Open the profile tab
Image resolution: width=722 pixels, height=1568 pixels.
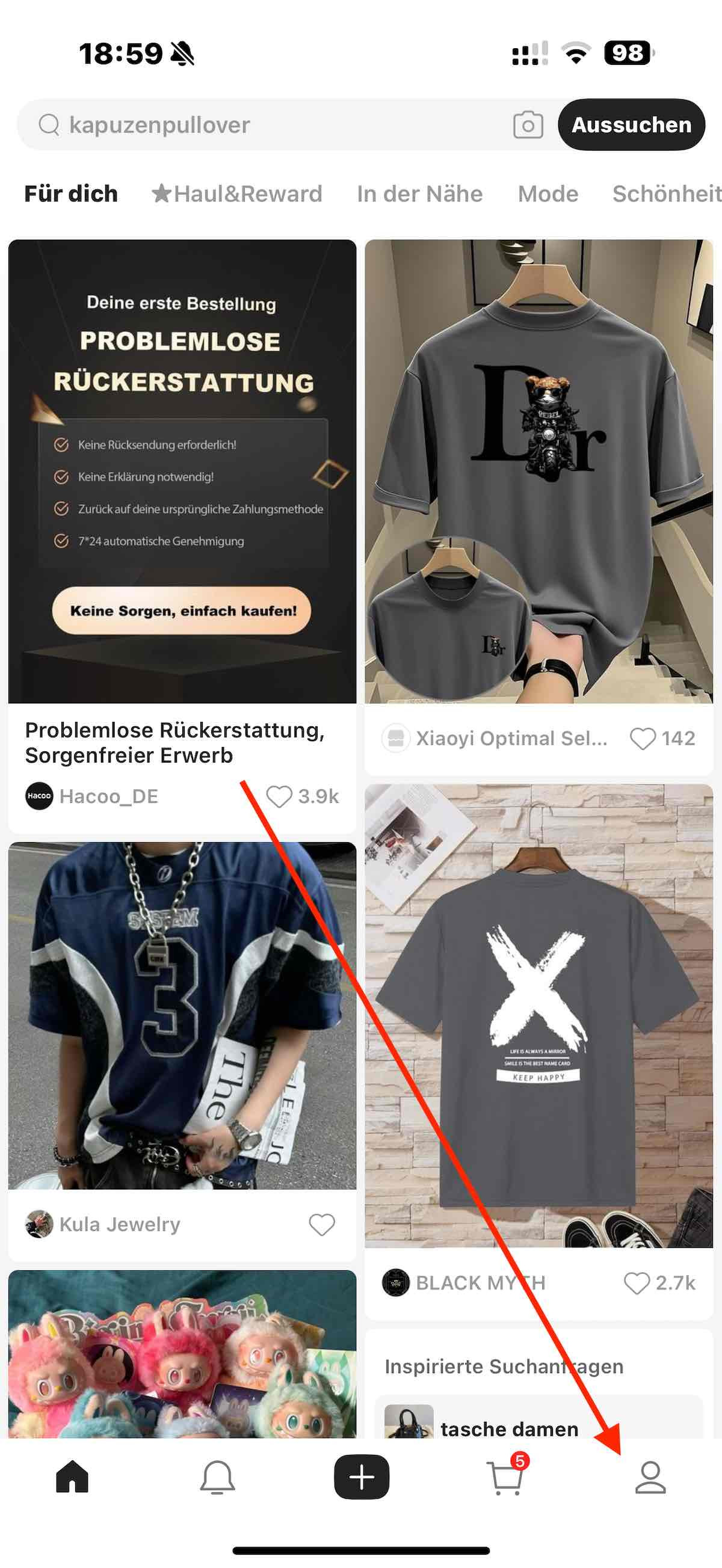[x=650, y=1477]
